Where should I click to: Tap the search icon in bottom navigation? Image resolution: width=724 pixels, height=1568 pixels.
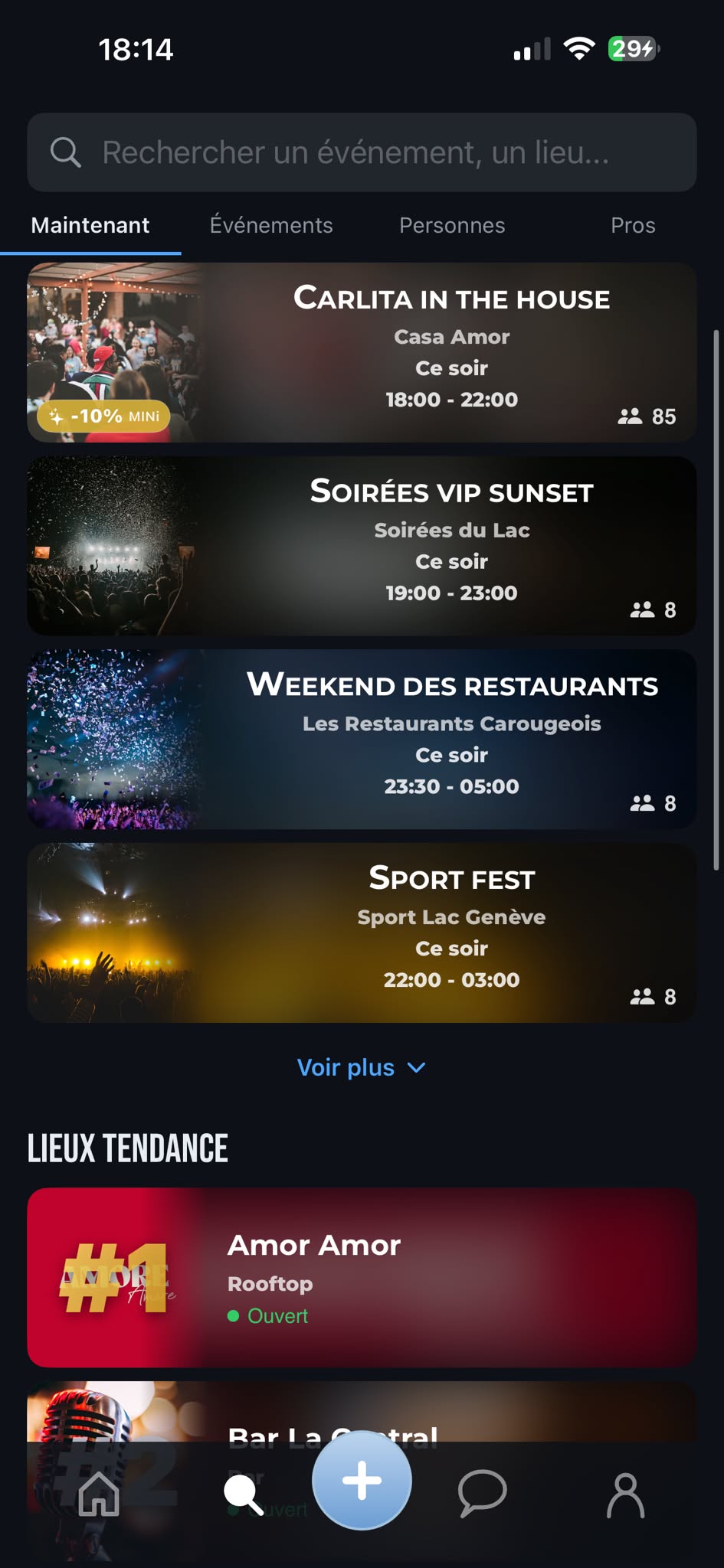243,1495
